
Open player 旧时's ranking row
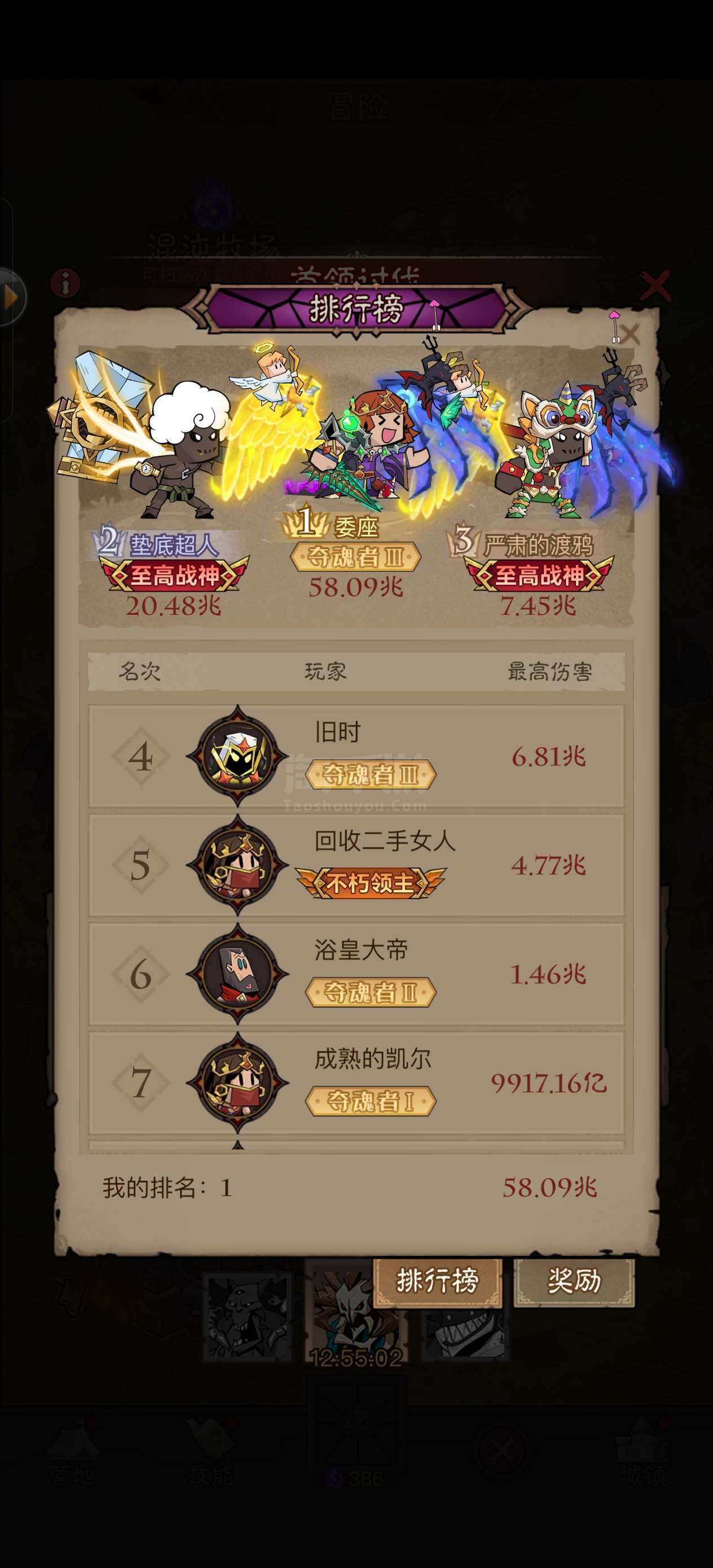[x=356, y=756]
